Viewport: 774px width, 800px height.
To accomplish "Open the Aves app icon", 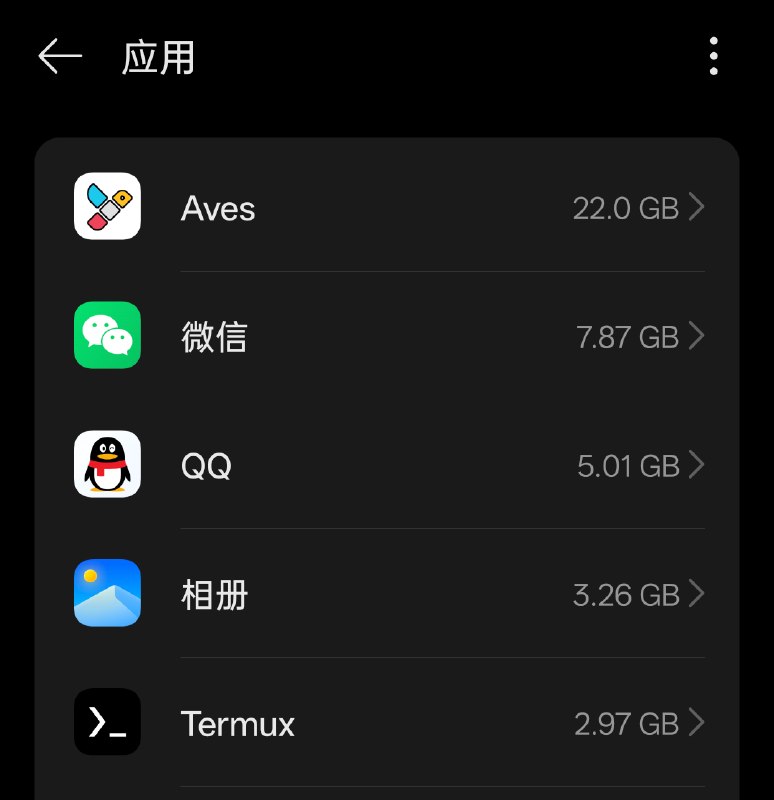I will pyautogui.click(x=107, y=208).
